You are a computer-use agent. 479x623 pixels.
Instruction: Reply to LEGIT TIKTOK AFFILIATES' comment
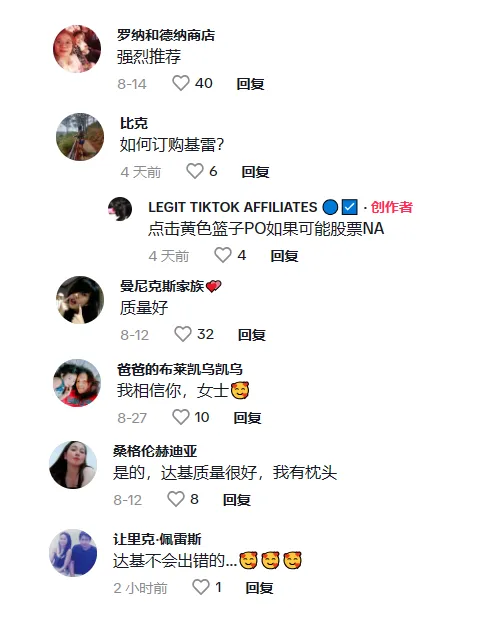point(284,256)
